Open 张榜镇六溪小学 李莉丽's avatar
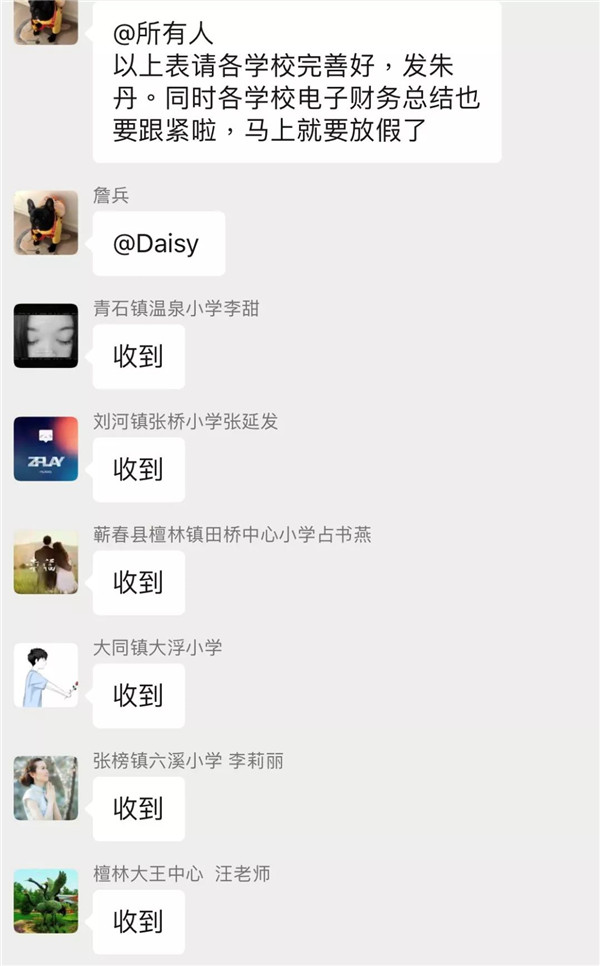The height and width of the screenshot is (966, 600). click(x=46, y=788)
